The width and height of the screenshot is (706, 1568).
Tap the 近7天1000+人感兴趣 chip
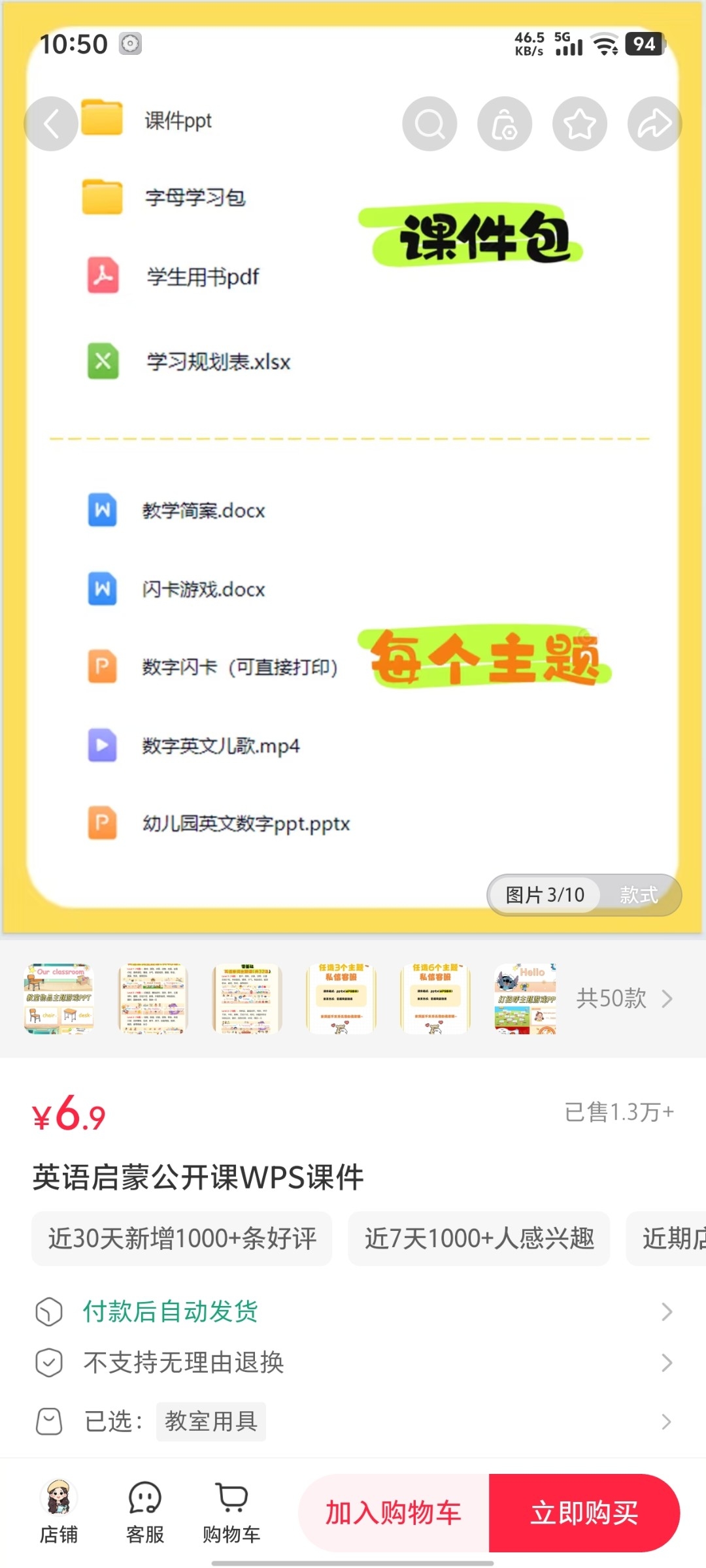click(479, 1238)
